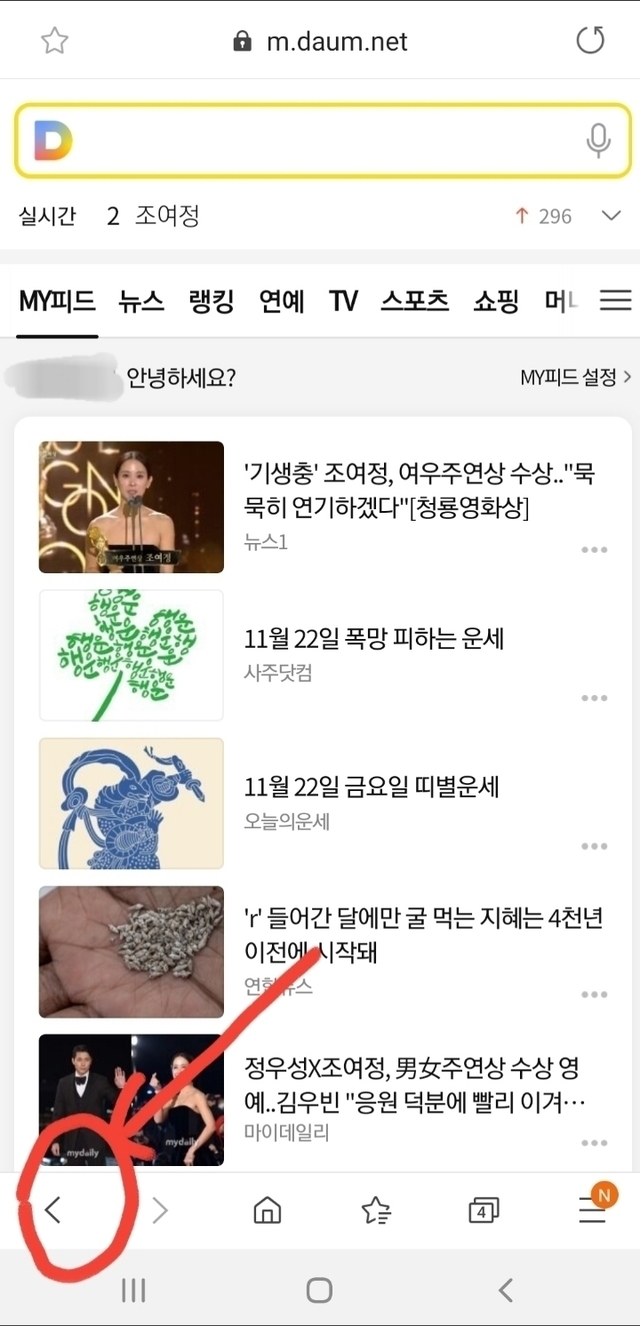
Task: Start voice search with the microphone
Action: click(598, 141)
